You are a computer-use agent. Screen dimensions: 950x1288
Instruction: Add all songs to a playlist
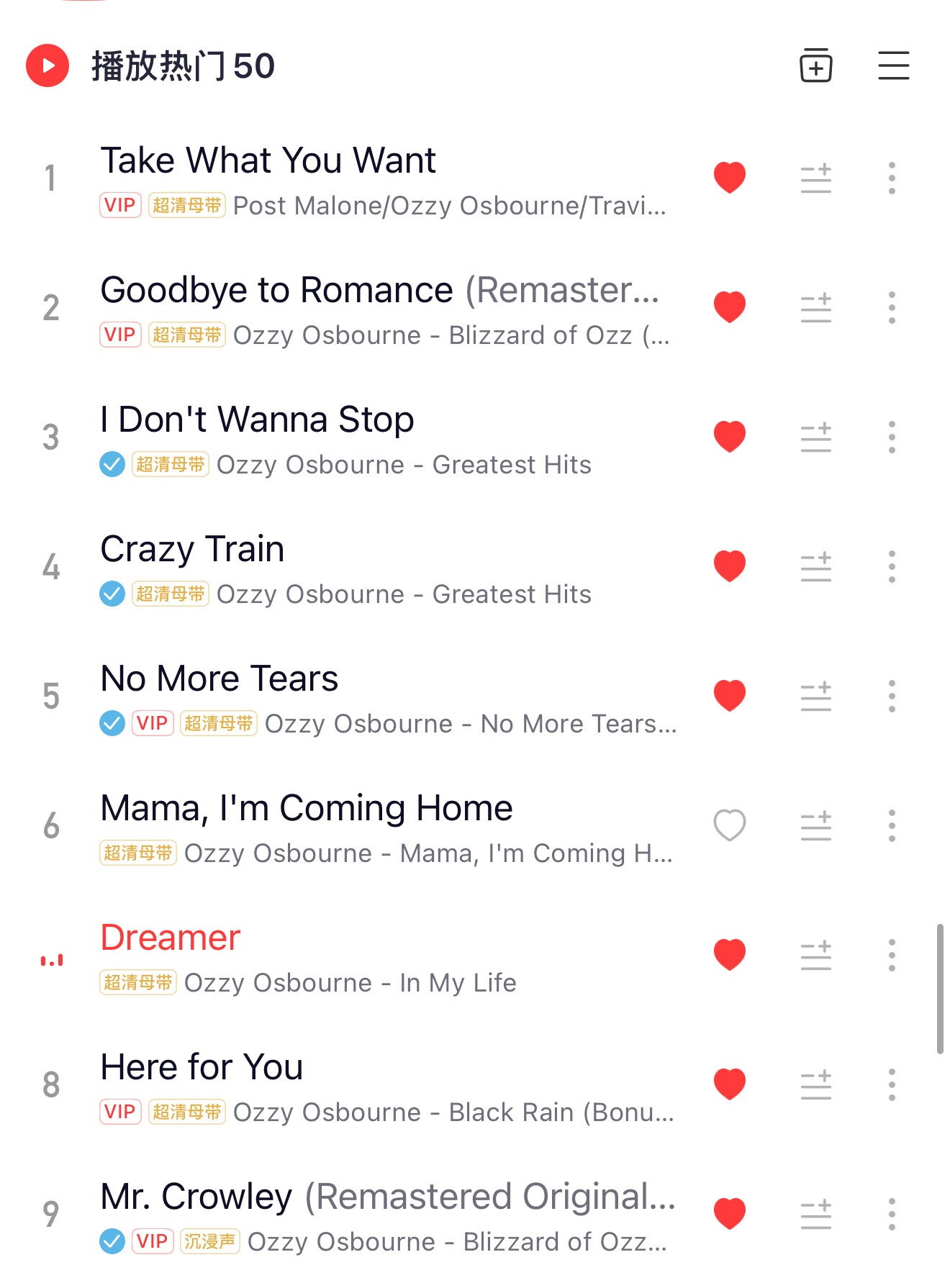click(x=815, y=65)
